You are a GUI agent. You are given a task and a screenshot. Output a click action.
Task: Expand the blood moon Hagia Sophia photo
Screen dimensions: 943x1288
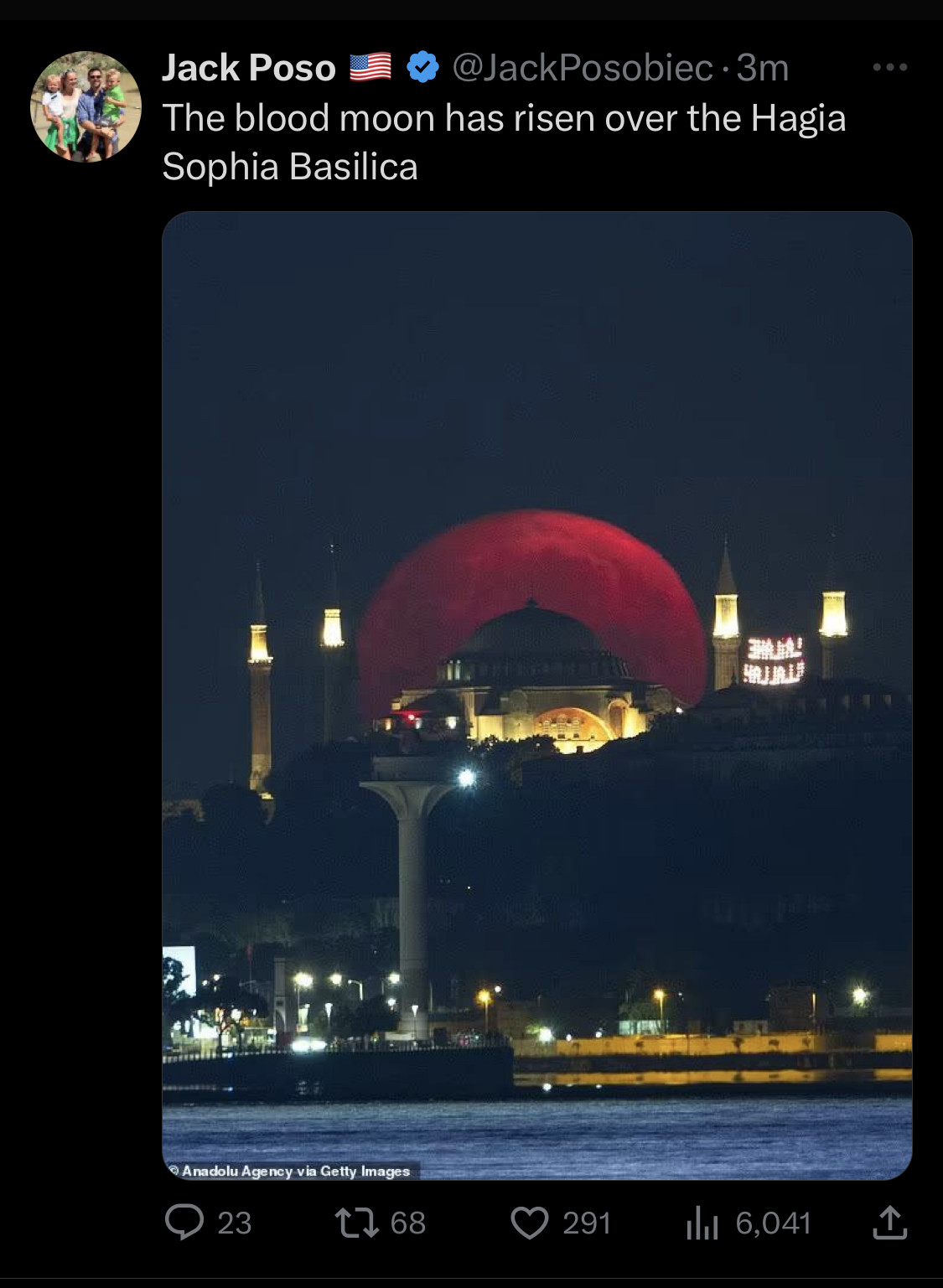[536, 695]
